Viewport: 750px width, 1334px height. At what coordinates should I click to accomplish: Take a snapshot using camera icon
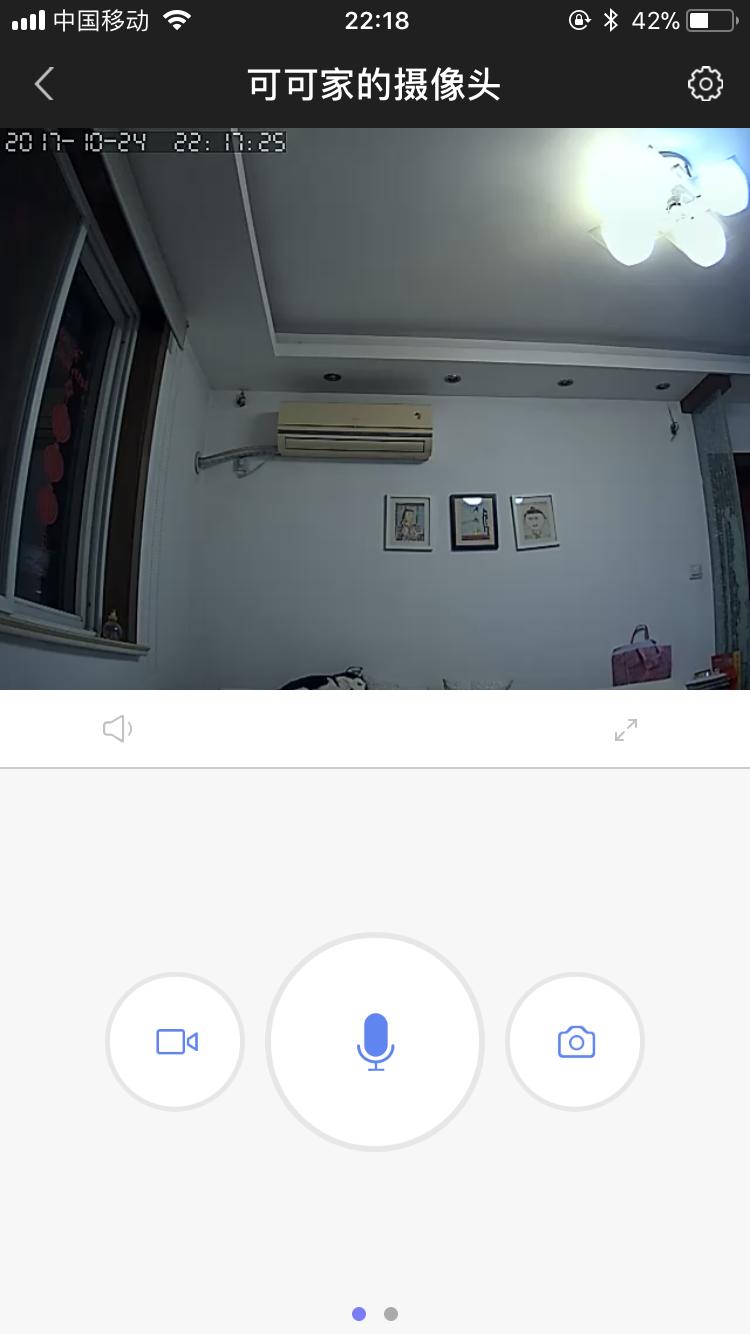click(575, 1041)
